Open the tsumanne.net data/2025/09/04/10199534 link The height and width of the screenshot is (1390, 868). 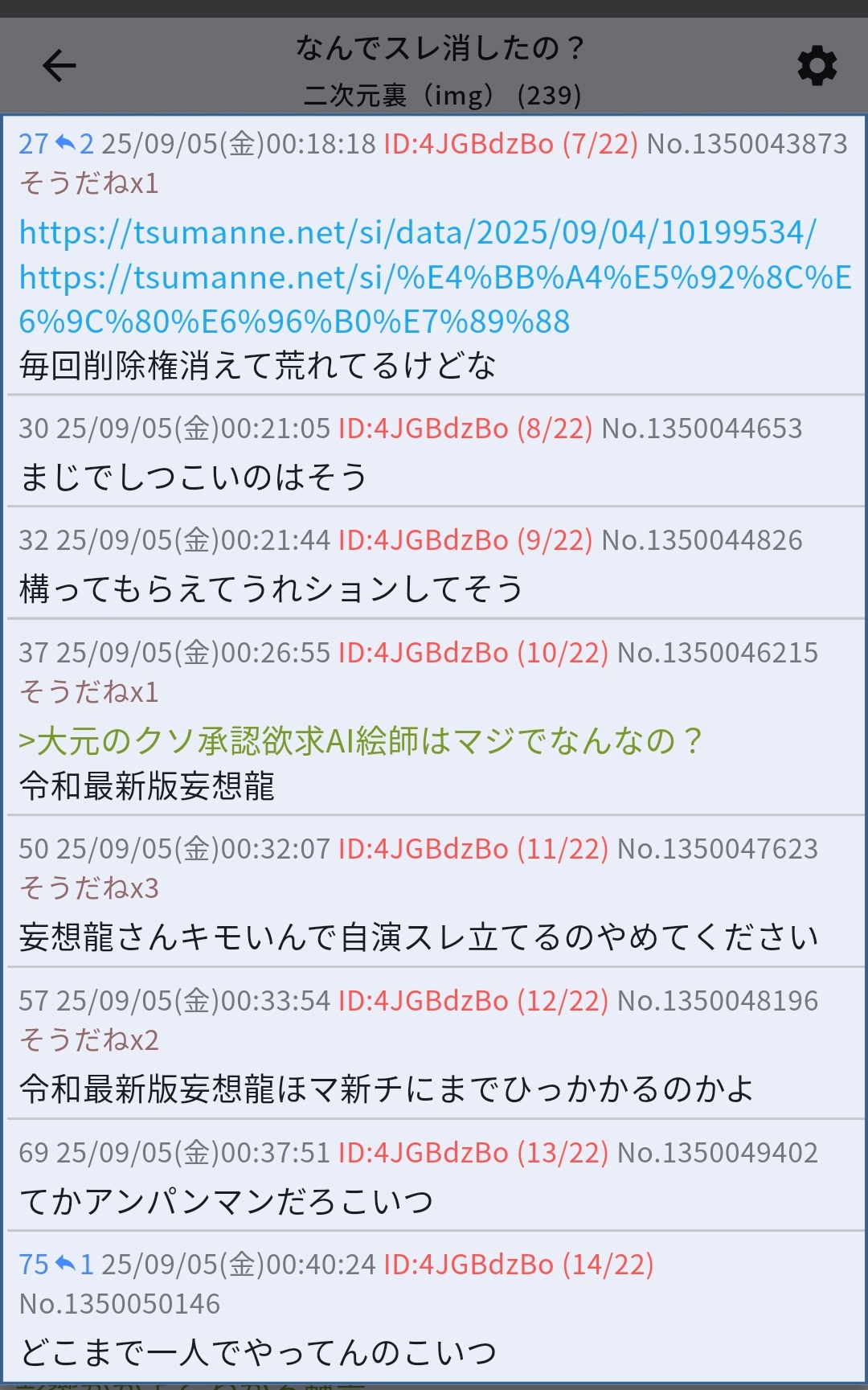(x=417, y=232)
